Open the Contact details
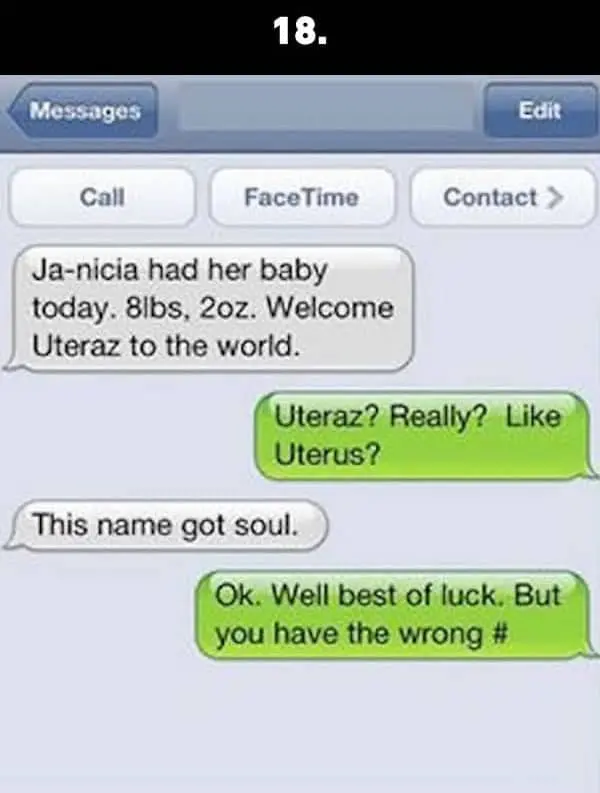 (x=502, y=197)
